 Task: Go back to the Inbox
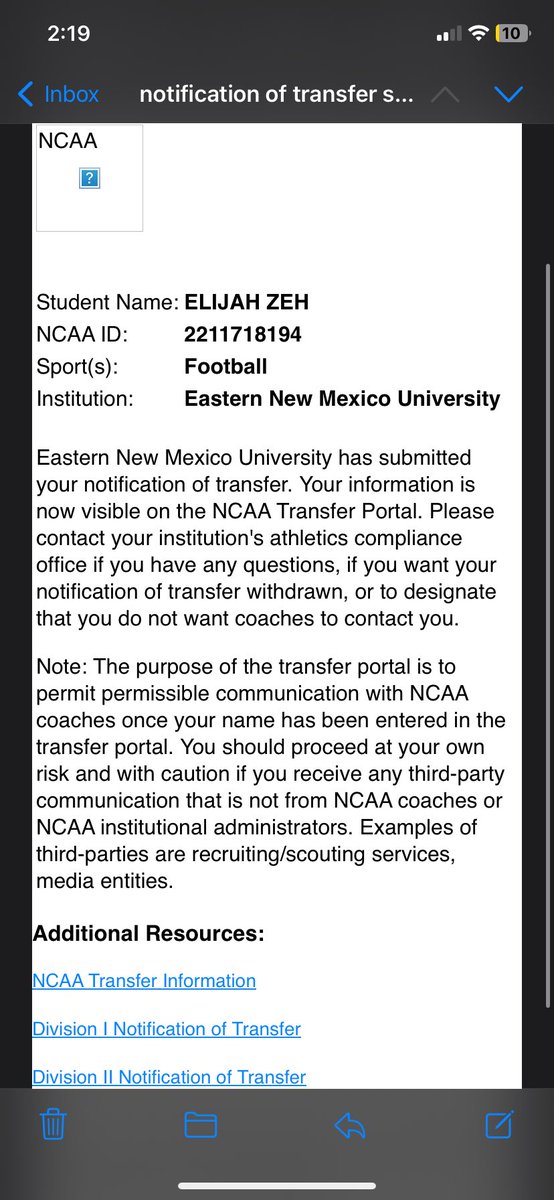click(58, 95)
